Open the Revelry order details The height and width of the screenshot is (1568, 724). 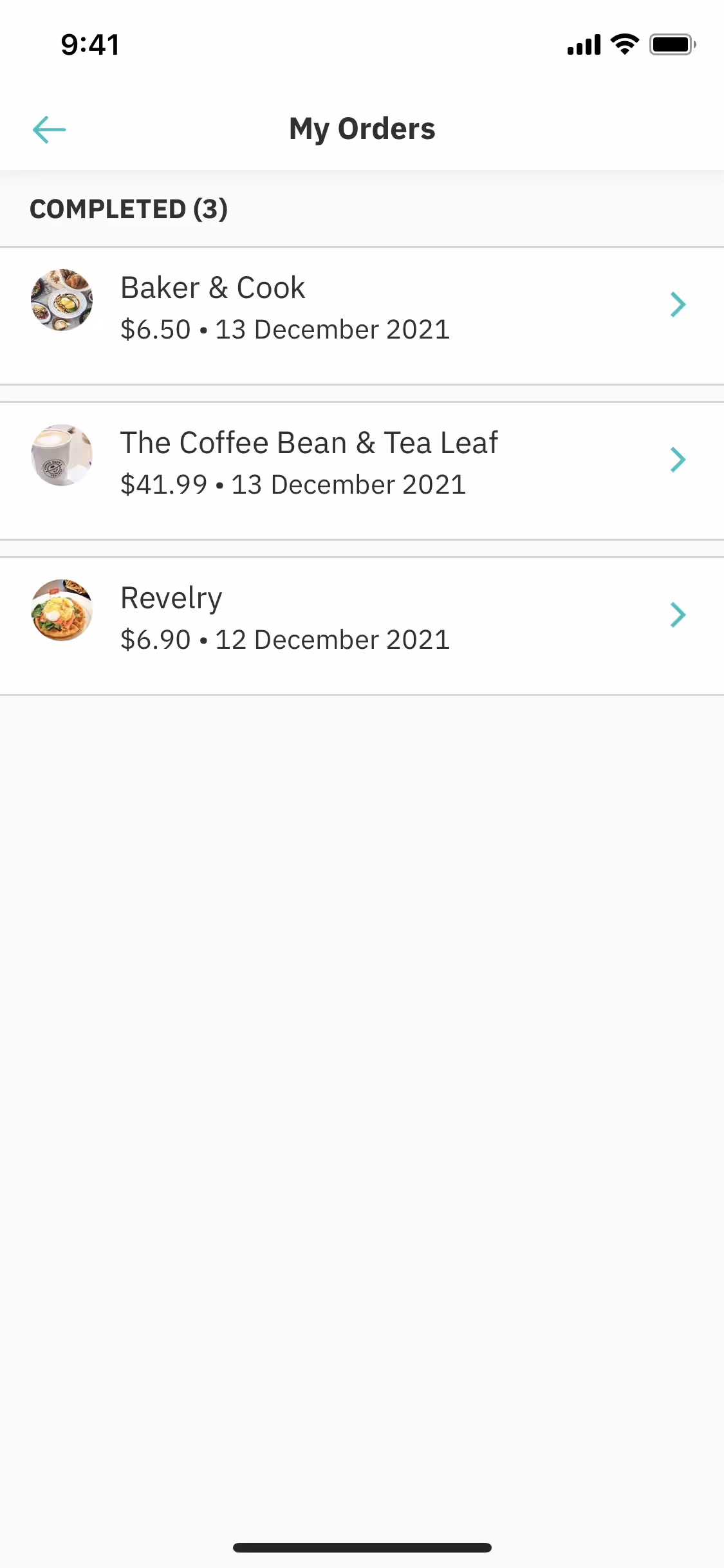pos(362,618)
